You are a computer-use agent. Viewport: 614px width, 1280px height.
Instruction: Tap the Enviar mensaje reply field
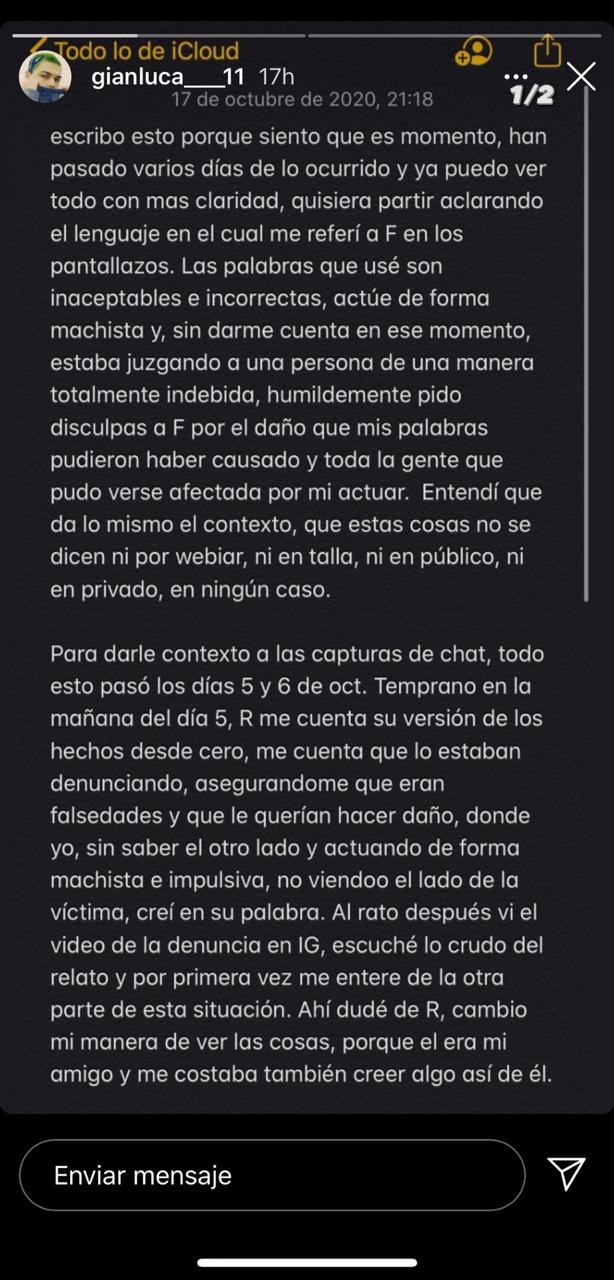tap(272, 1175)
